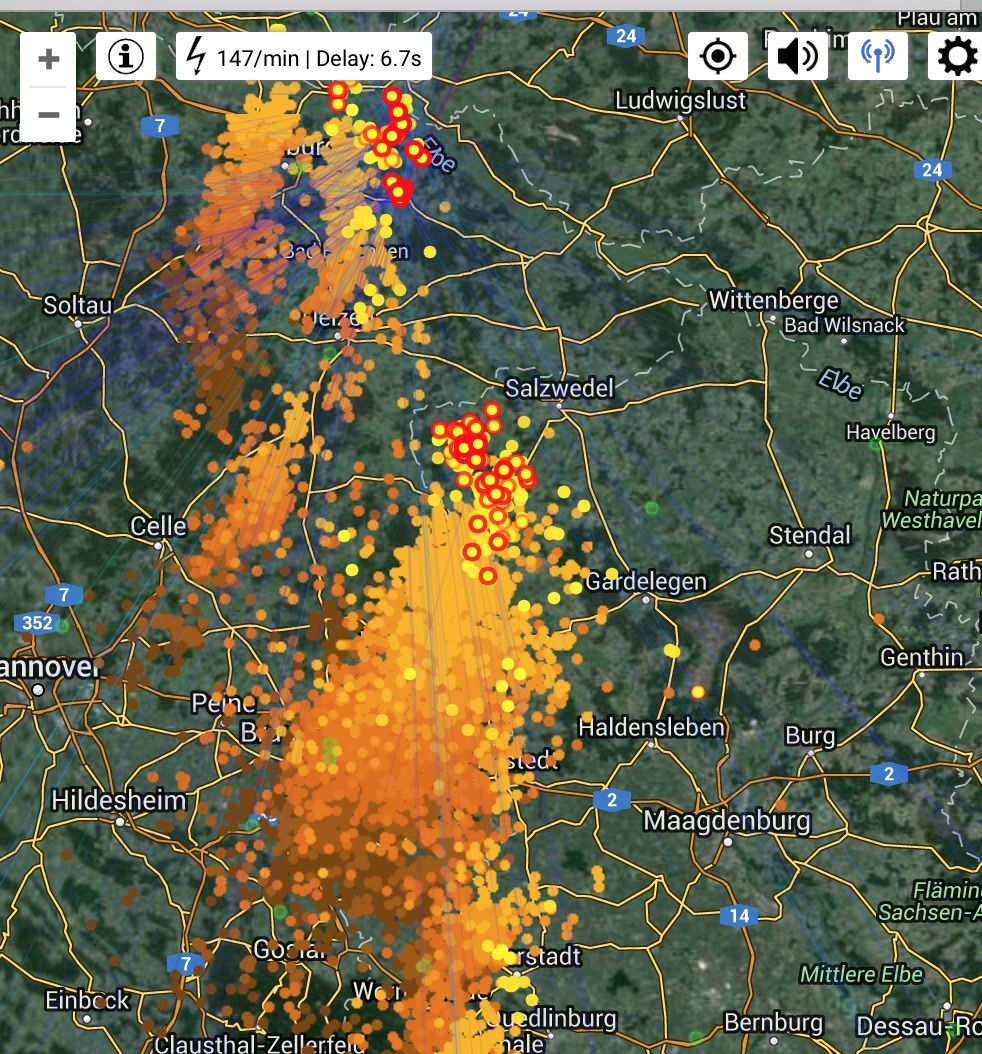
Task: Zoom in on the lightning map
Action: (x=48, y=59)
